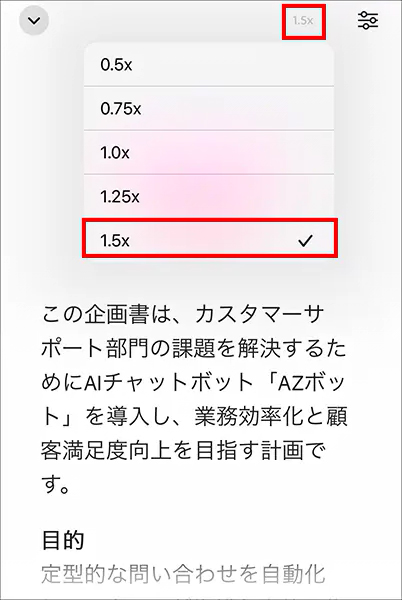Screen dimensions: 402x600
Task: Open the audio settings sliders icon
Action: point(368,21)
